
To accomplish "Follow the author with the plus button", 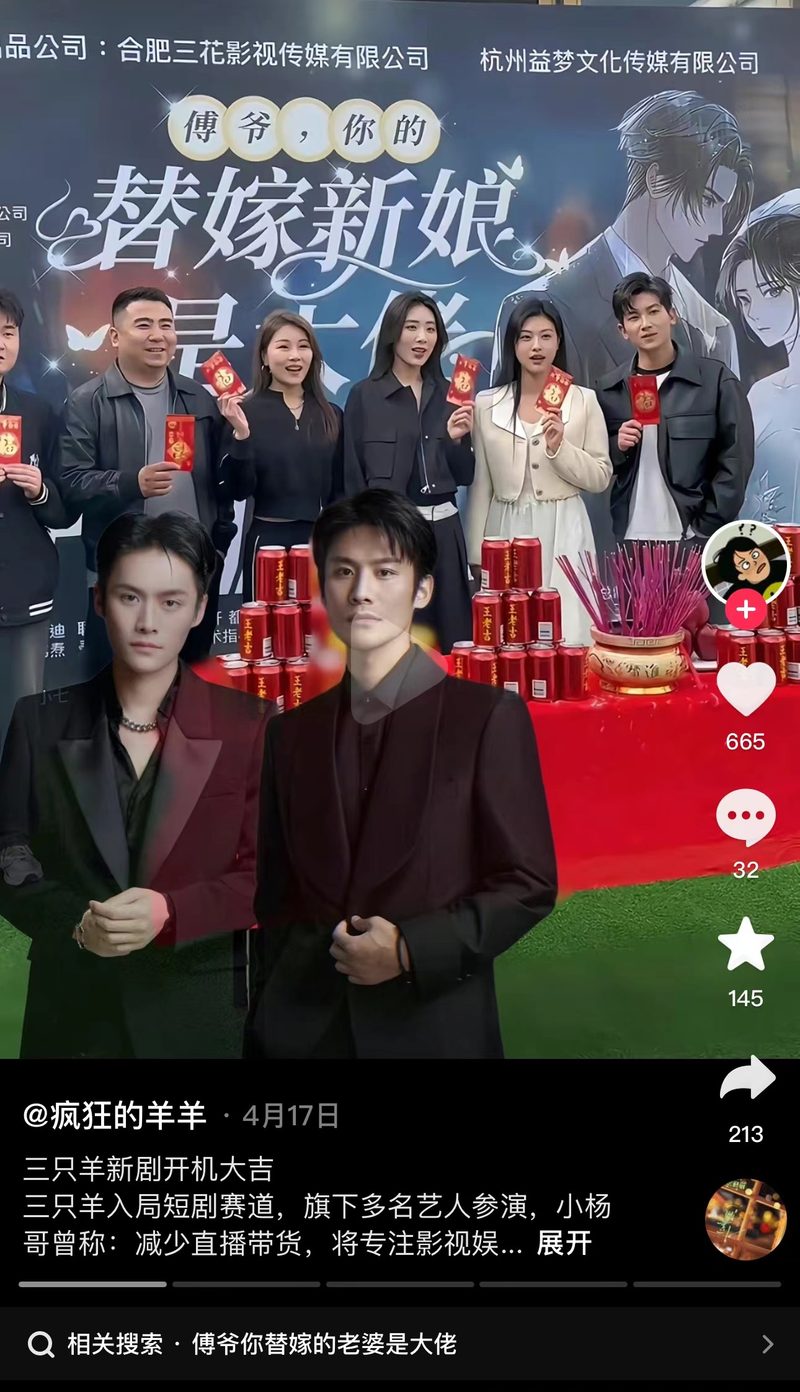I will pos(746,609).
